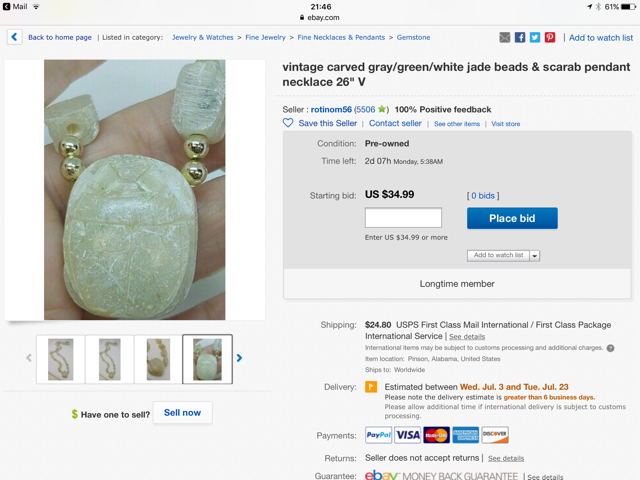Select the first necklace thumbnail
640x480 pixels.
coord(61,359)
